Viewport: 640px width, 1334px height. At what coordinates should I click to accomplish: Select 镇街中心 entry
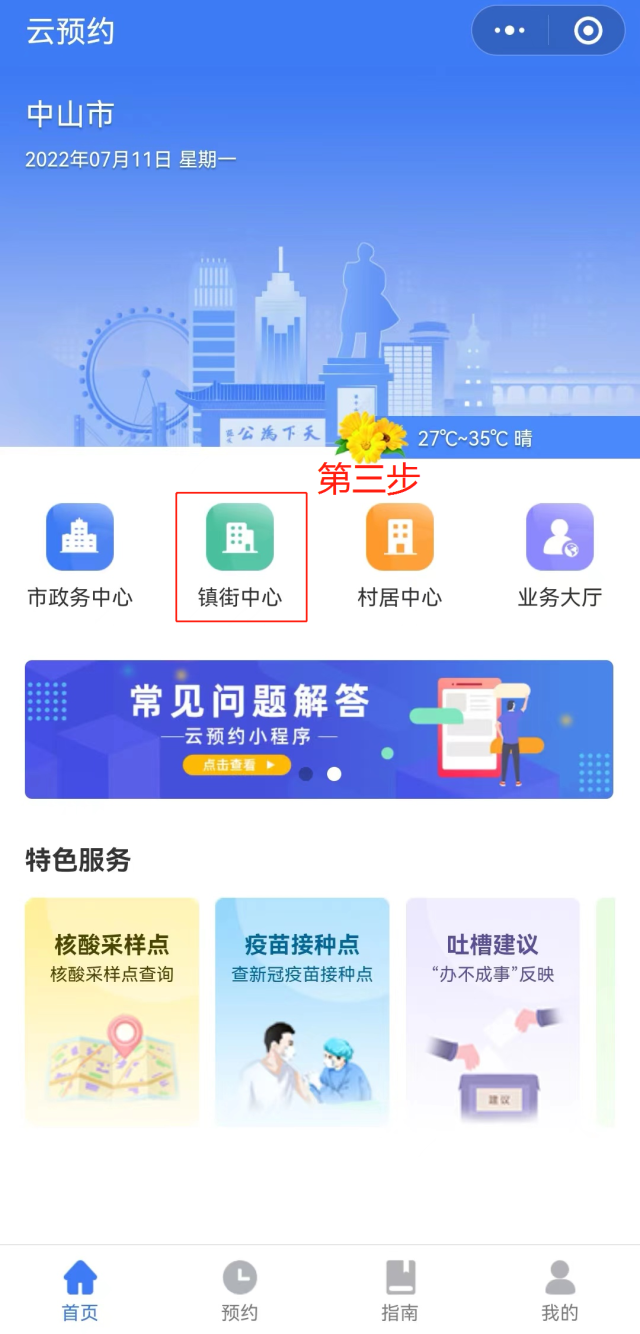[240, 555]
